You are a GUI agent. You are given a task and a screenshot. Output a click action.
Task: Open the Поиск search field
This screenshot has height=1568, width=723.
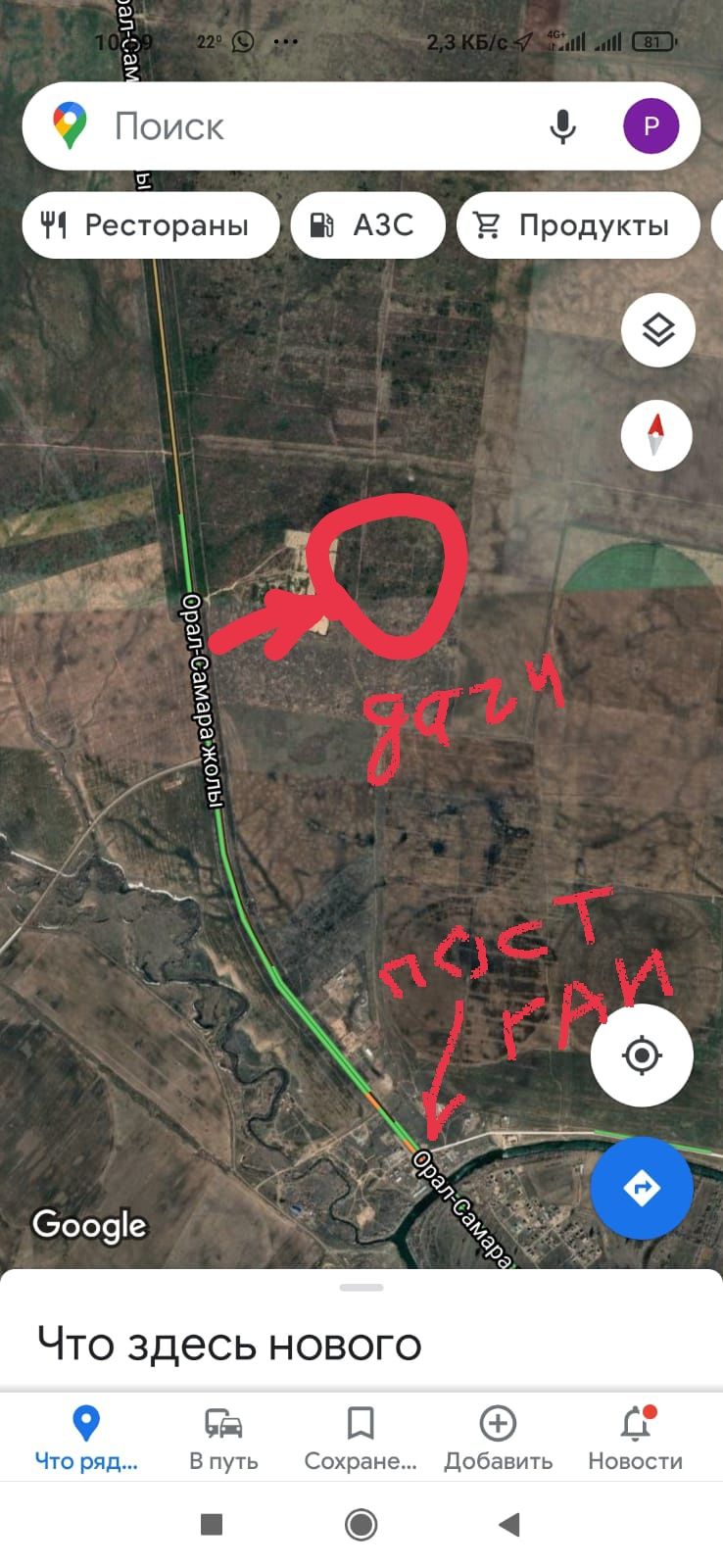point(323,126)
